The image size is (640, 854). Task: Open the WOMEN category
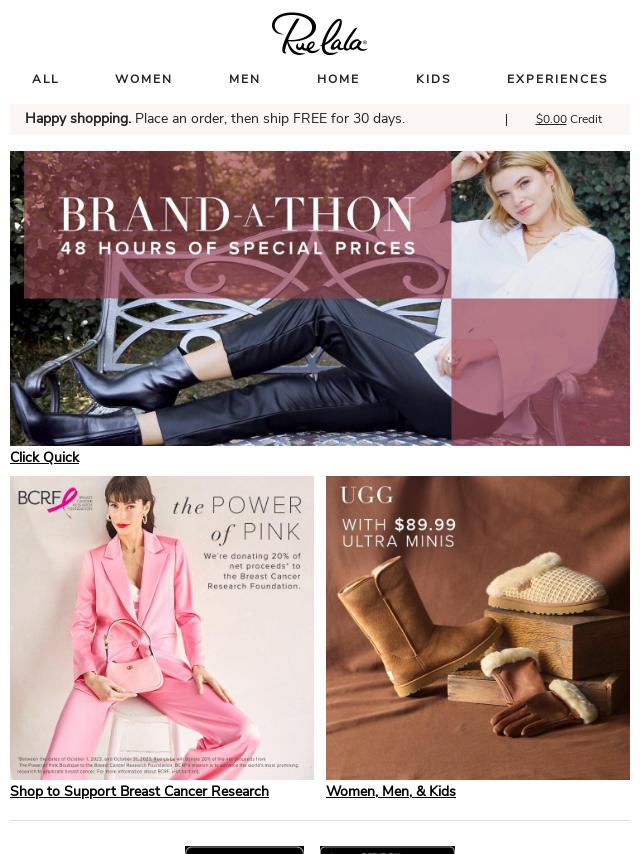143,79
